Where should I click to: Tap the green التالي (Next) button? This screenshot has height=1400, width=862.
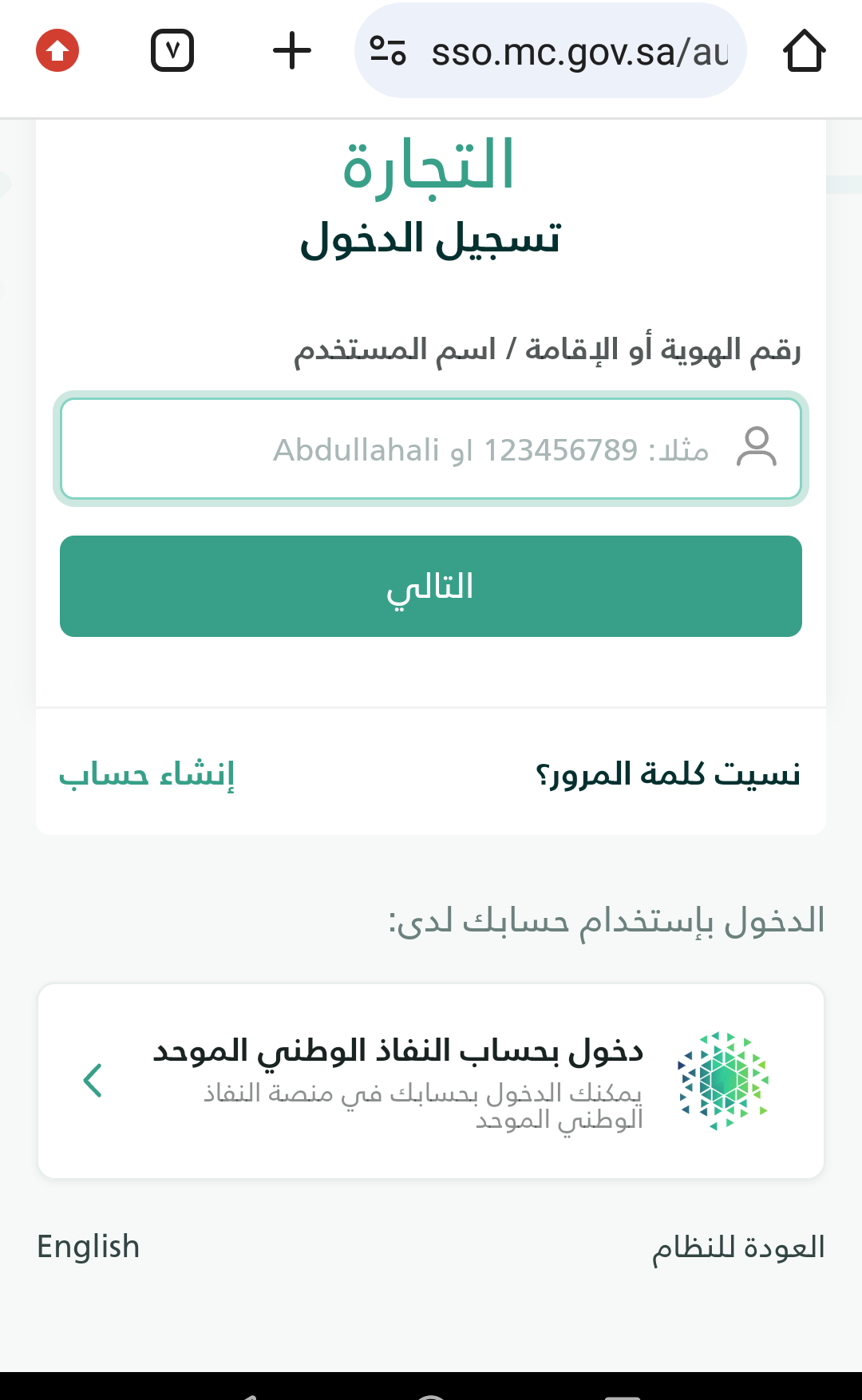pyautogui.click(x=431, y=587)
